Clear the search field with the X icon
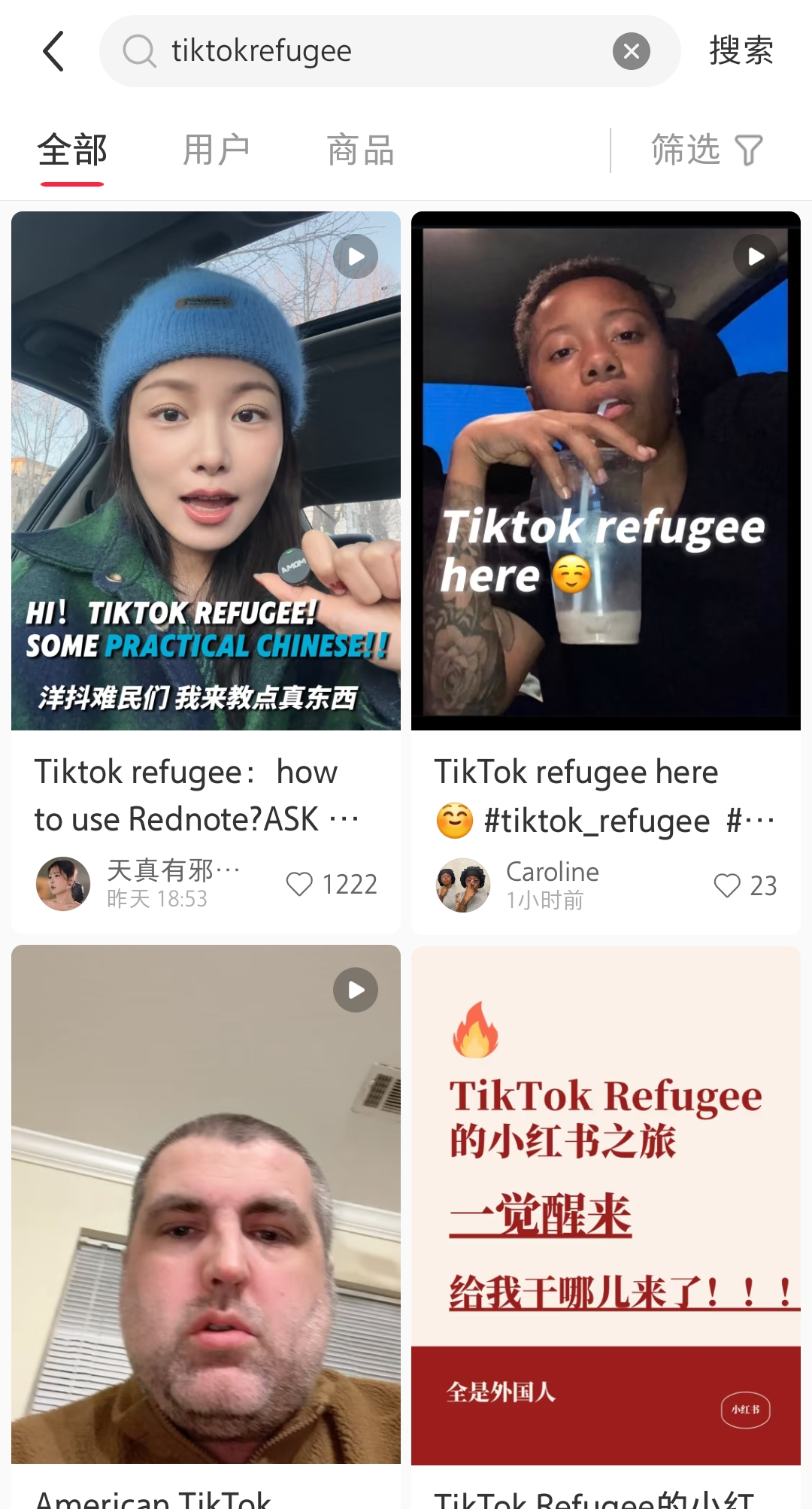The image size is (812, 1509). [632, 51]
